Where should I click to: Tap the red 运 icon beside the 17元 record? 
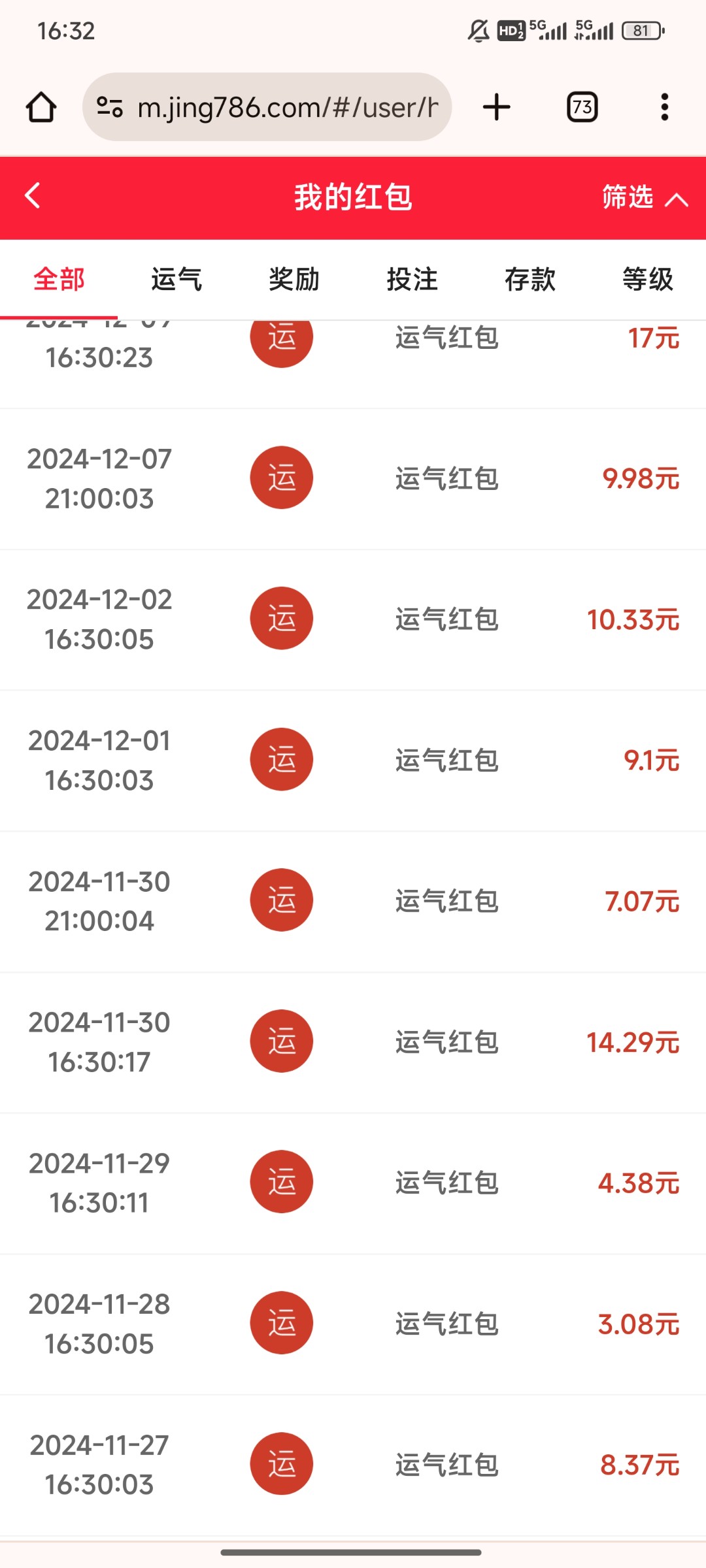281,339
